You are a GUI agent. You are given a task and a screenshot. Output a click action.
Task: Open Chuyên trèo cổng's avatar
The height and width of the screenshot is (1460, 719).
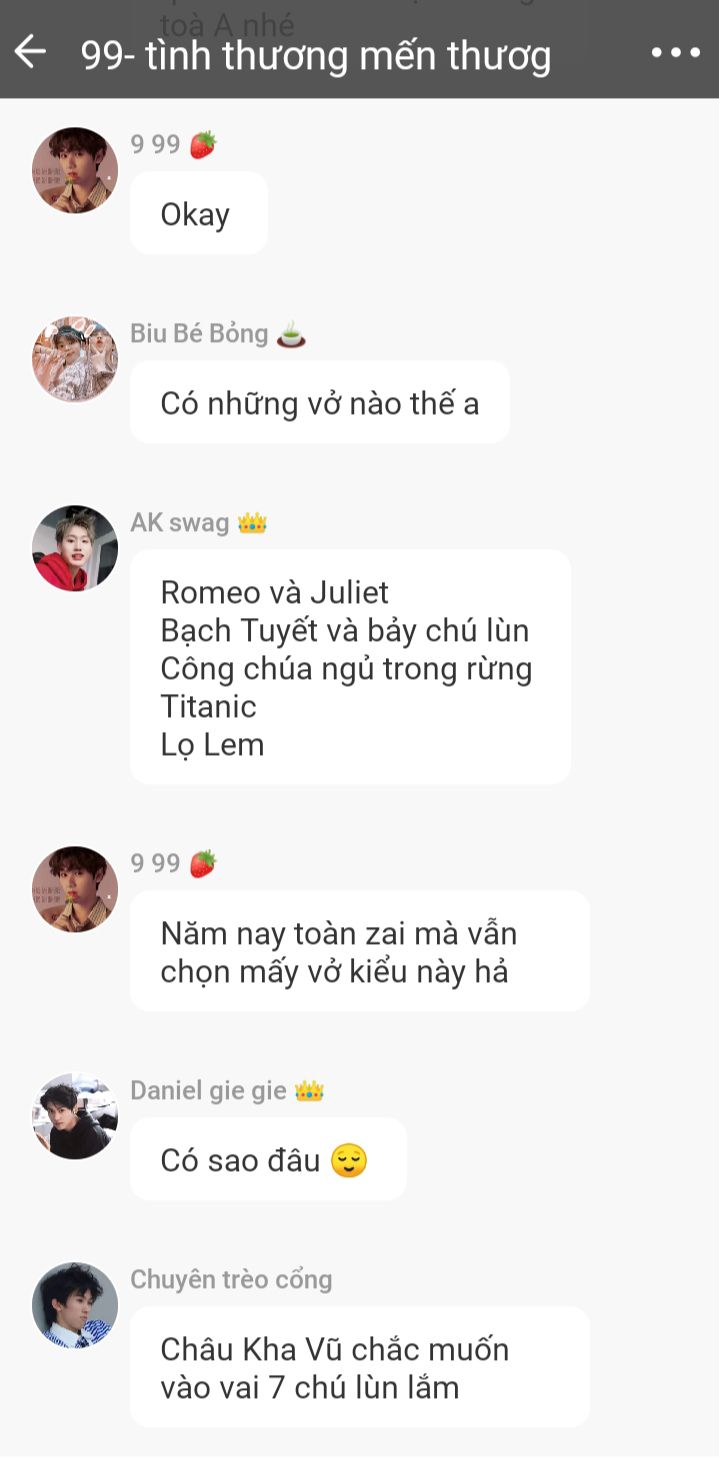(75, 1305)
